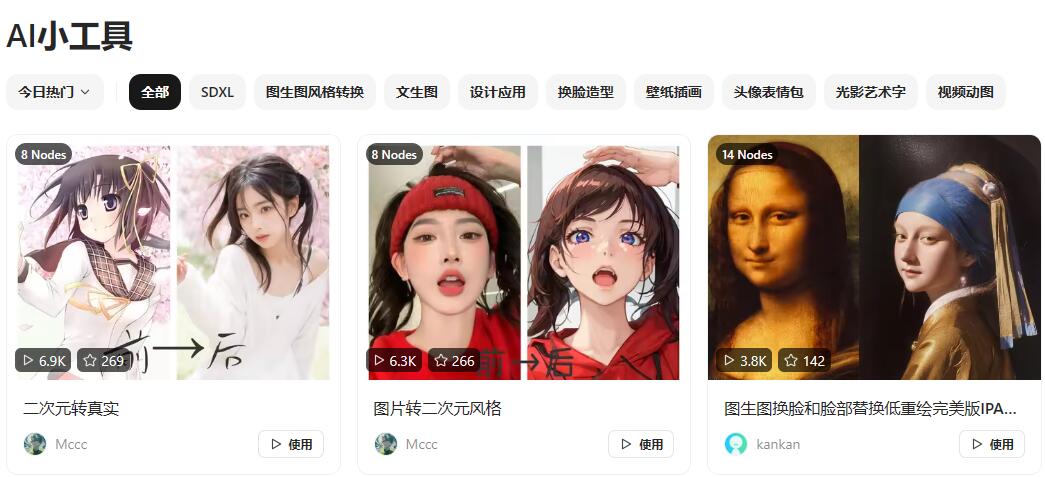Select the 设计应用 chip
Viewport: 1045px width, 477px height.
[497, 92]
